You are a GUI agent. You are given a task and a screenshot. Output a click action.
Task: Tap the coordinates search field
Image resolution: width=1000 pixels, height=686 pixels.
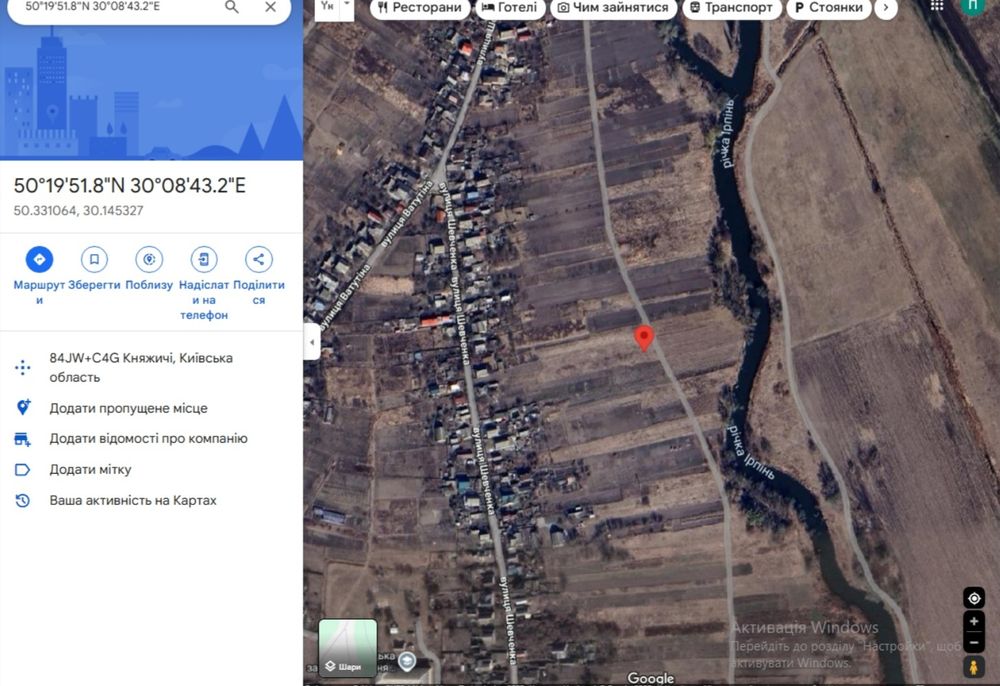point(110,7)
